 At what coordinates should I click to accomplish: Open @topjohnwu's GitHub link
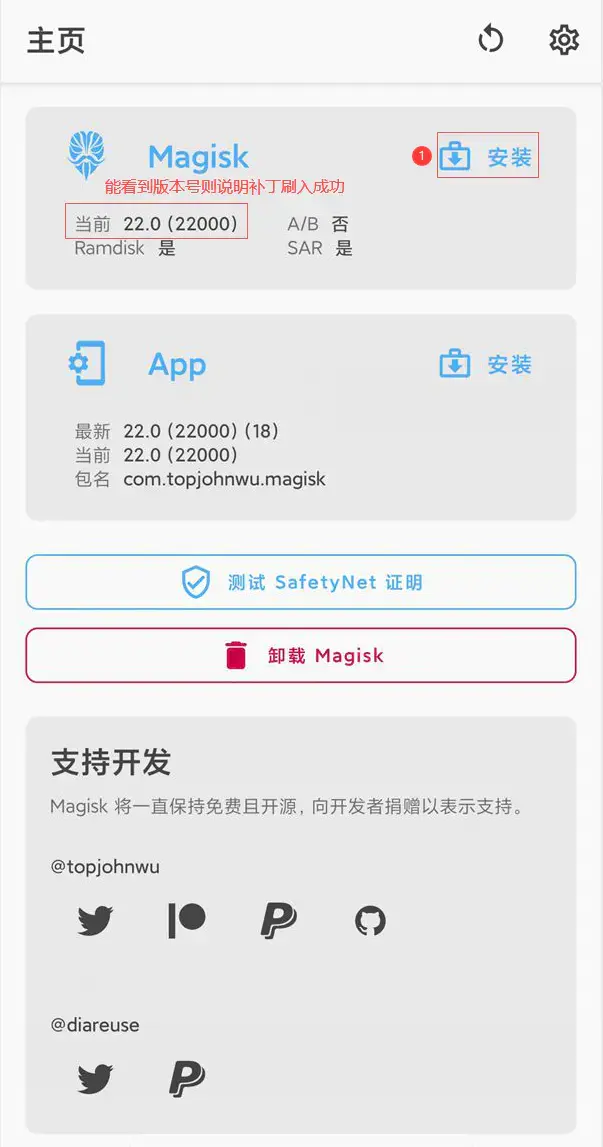(x=370, y=920)
